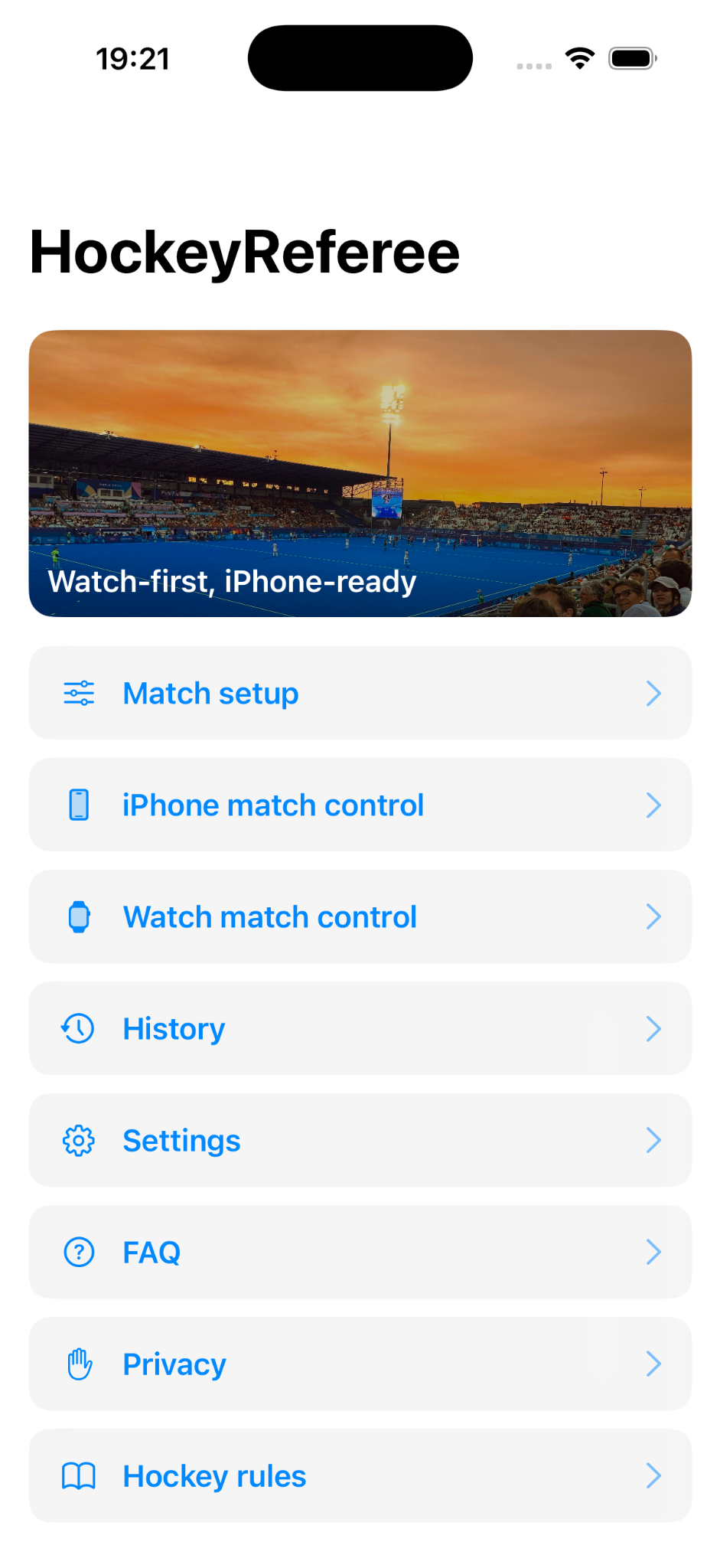This screenshot has width=720, height=1568.
Task: Open the Privacy information page
Action: 360,1364
